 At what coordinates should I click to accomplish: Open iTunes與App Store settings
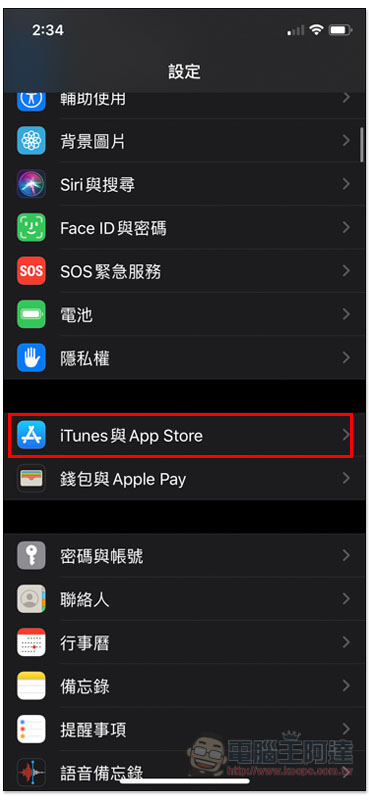(184, 435)
